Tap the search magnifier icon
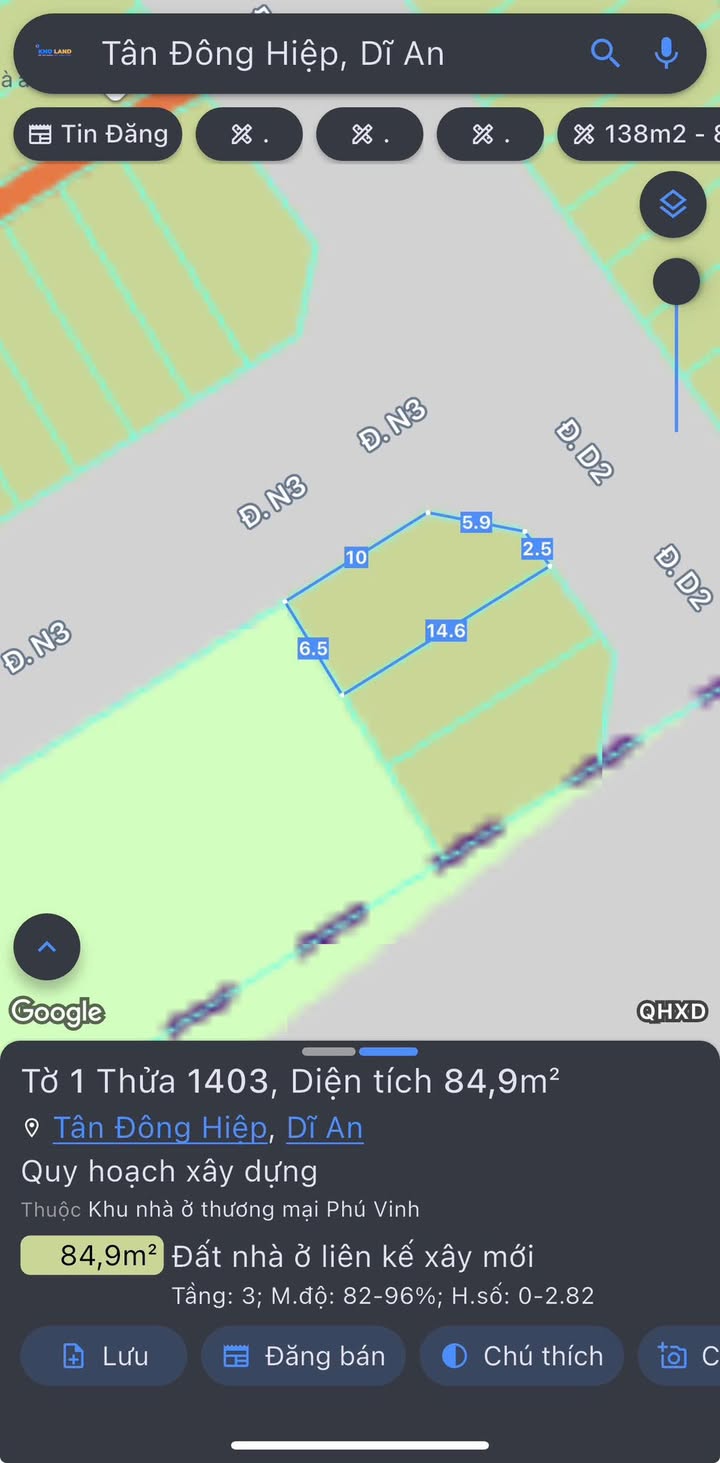The width and height of the screenshot is (720, 1463). (605, 53)
